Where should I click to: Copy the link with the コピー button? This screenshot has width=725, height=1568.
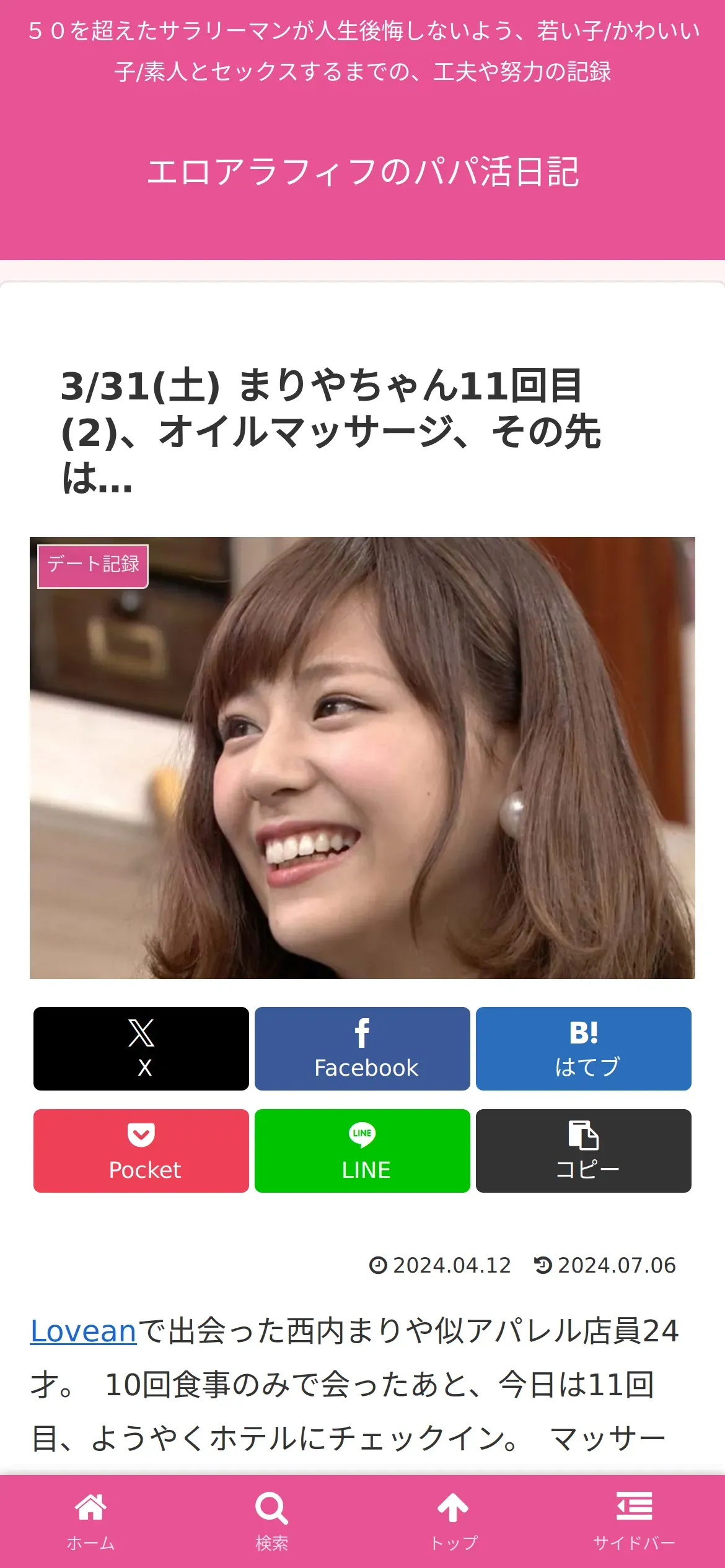point(584,1151)
